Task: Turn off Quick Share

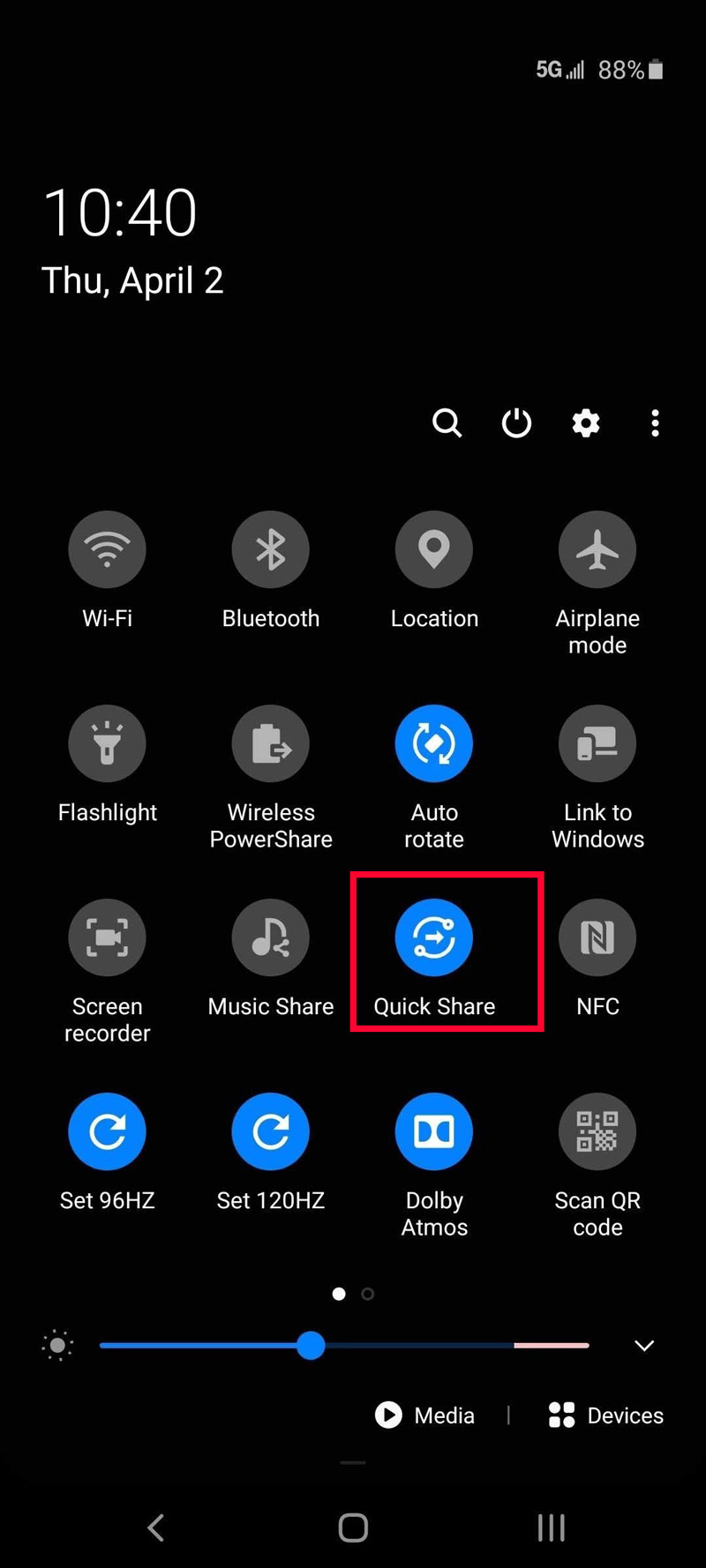Action: [x=433, y=937]
